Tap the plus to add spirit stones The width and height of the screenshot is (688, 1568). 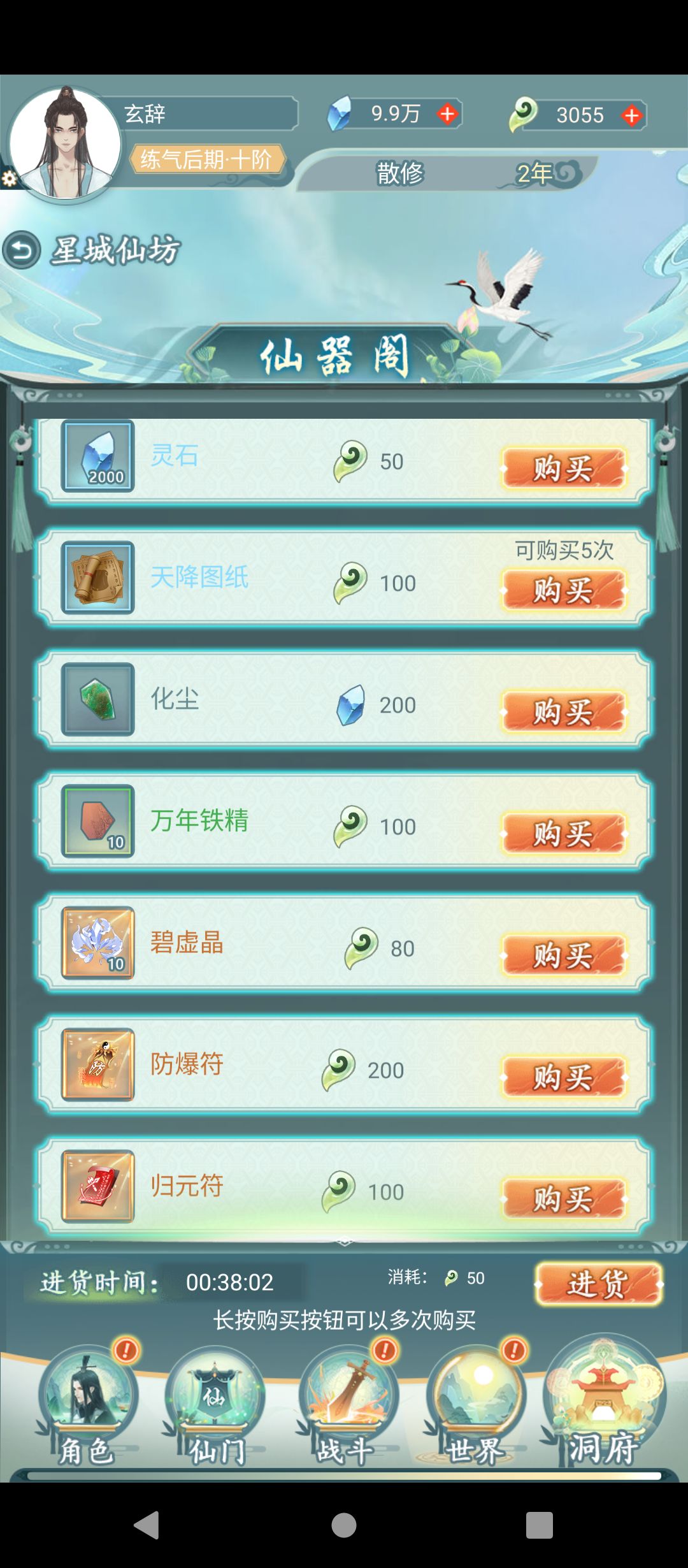click(447, 115)
